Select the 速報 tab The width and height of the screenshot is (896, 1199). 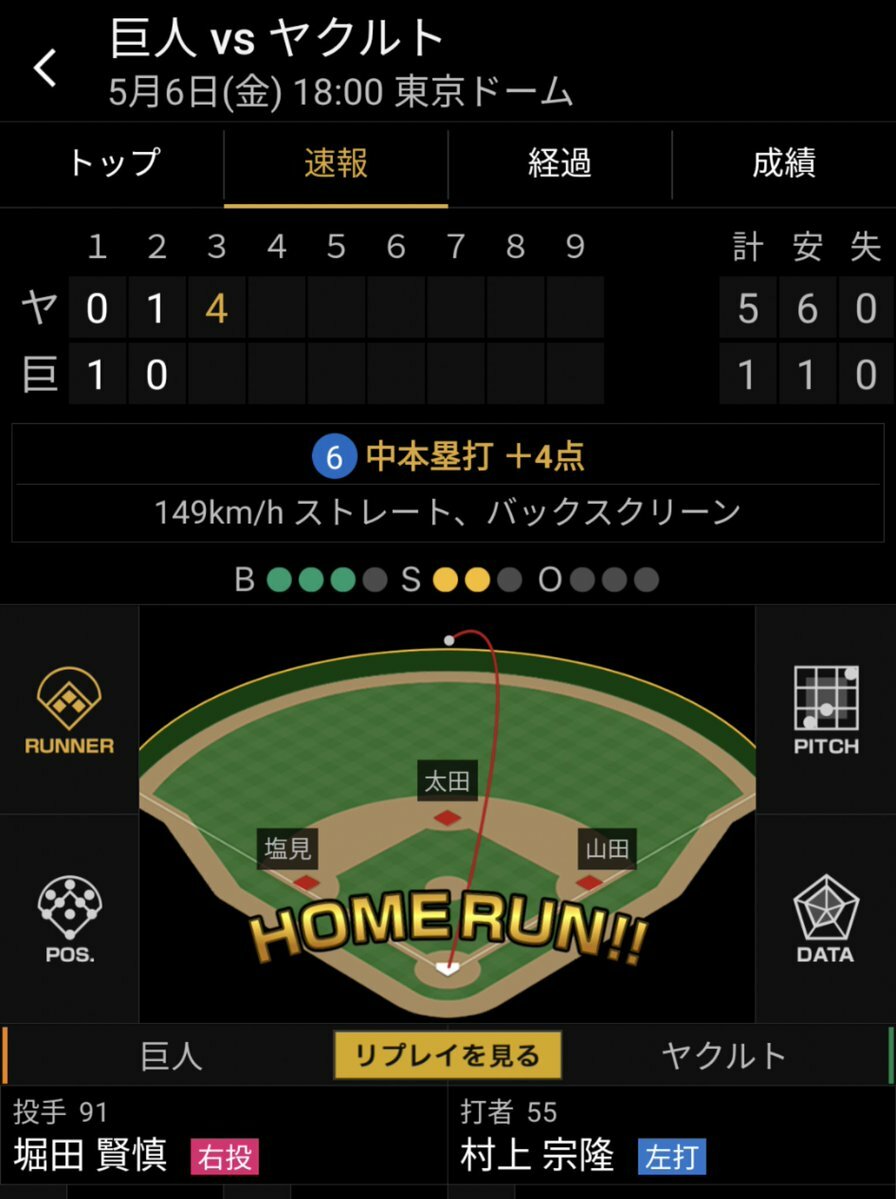(336, 163)
